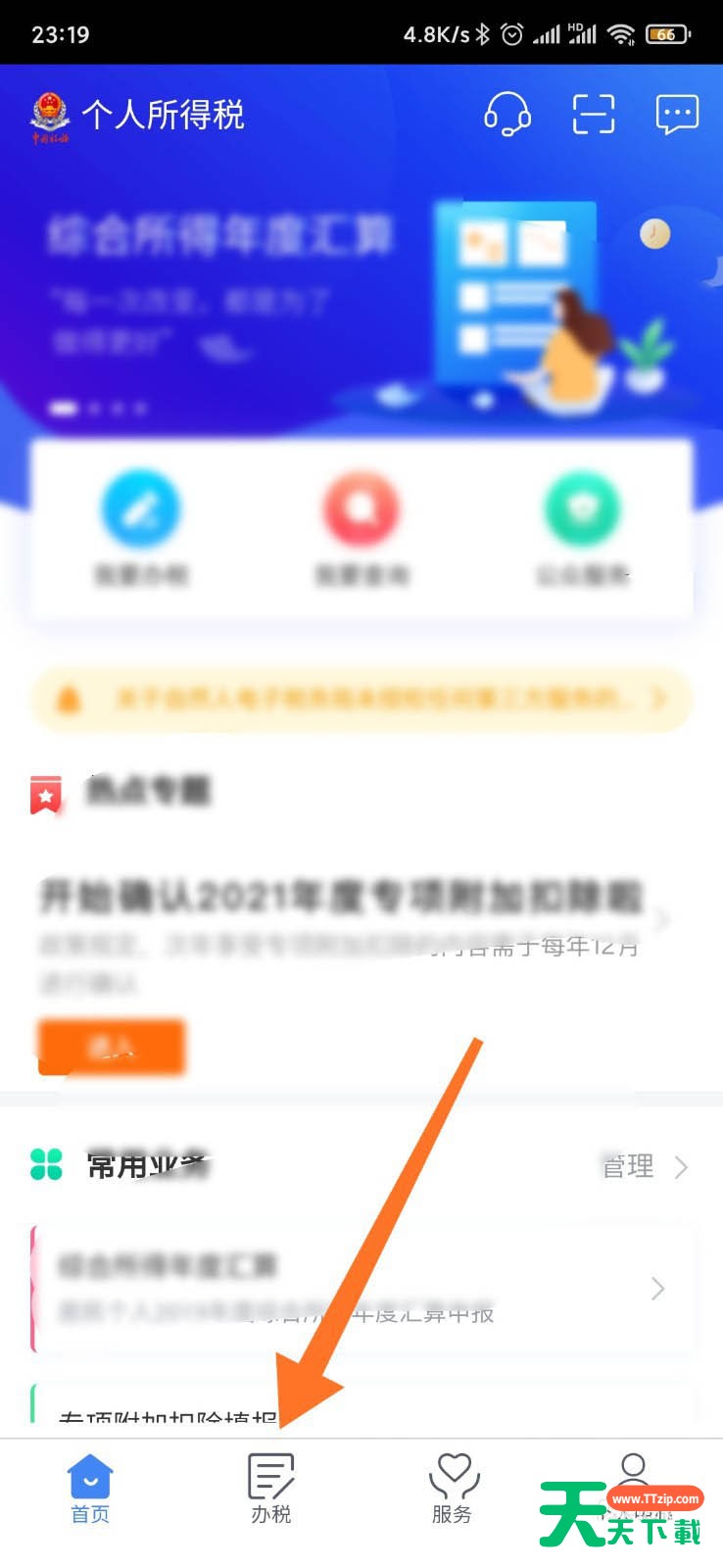The image size is (723, 1568).
Task: Switch to the 服务 tab
Action: point(453,1489)
